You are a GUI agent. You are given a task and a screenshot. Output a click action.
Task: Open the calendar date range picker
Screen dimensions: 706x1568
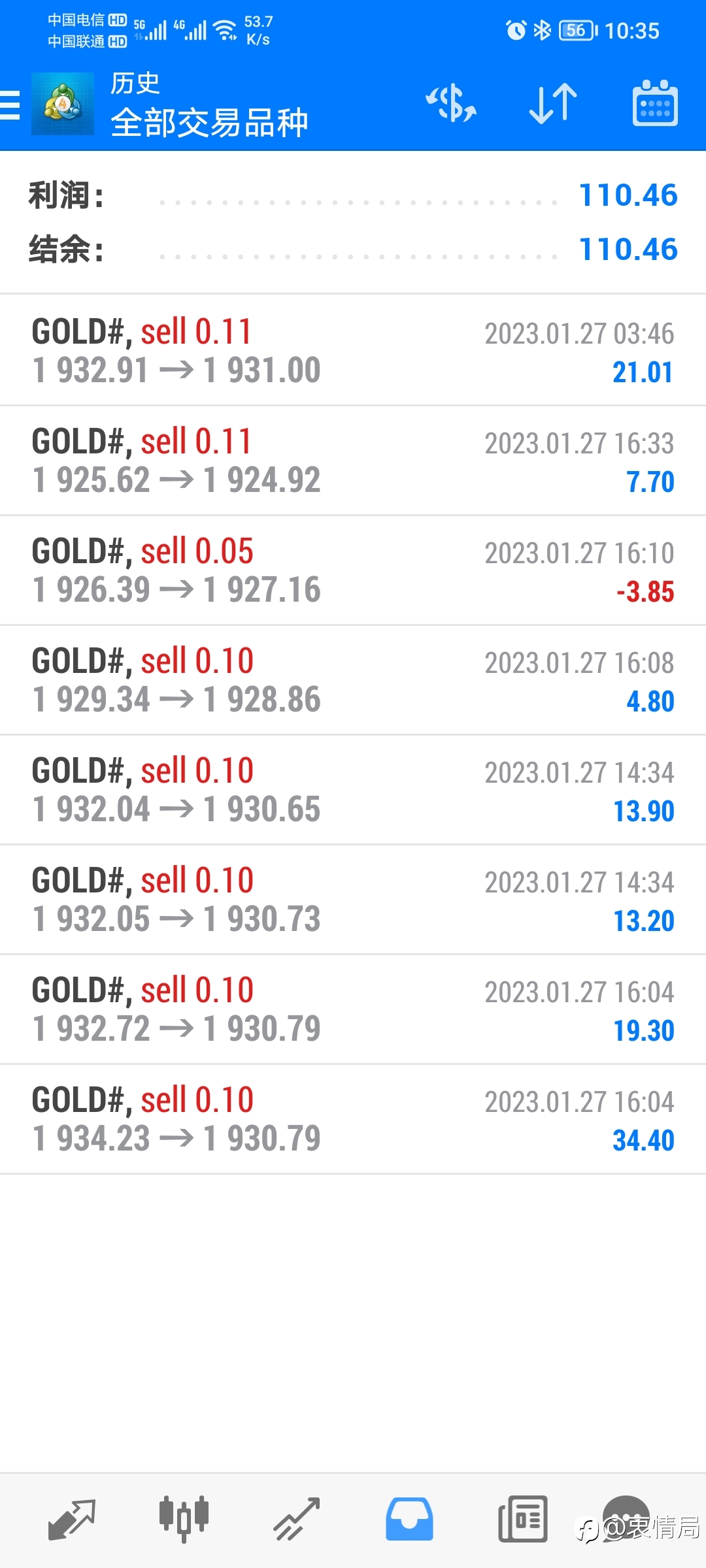click(x=655, y=103)
